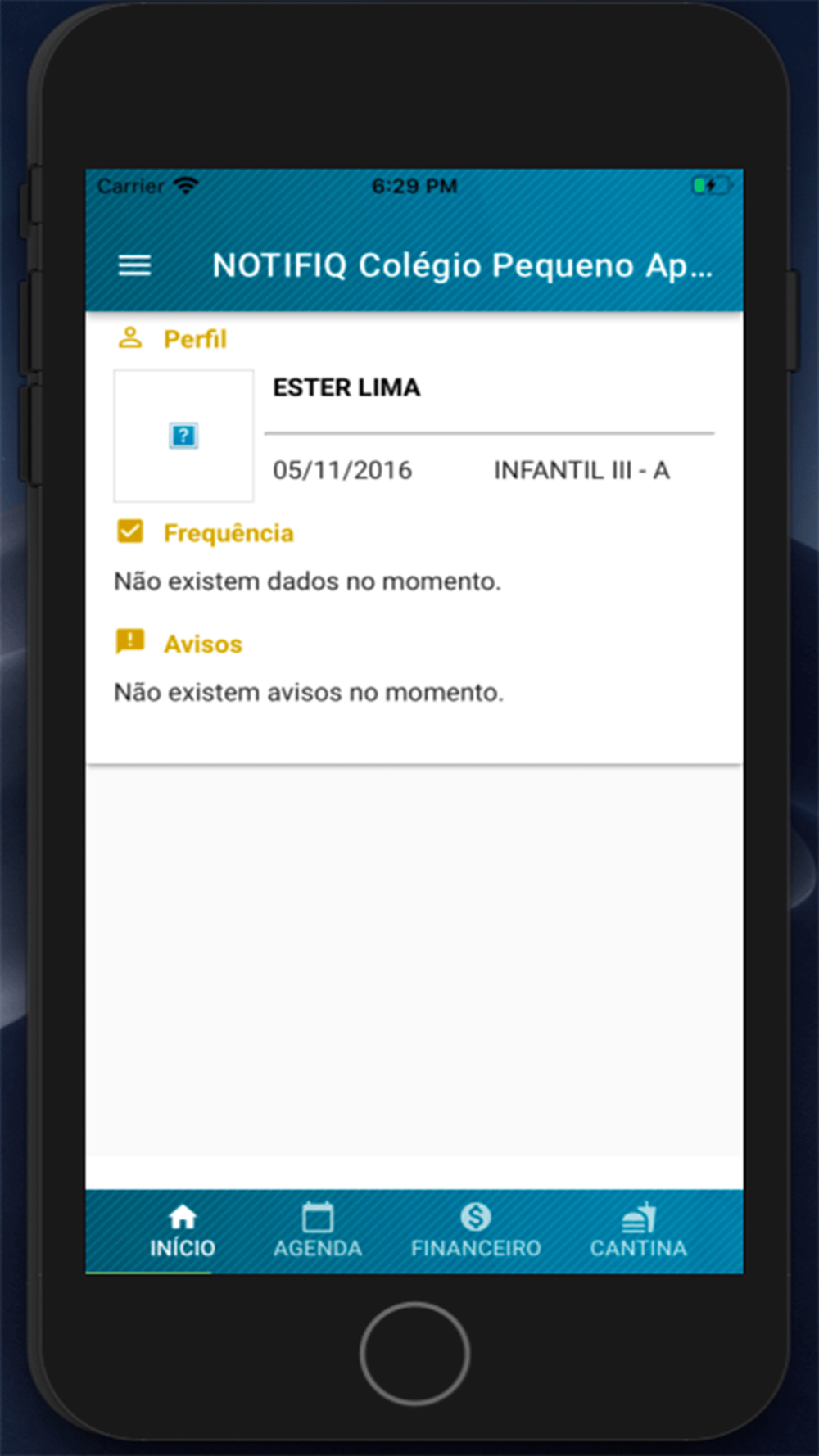819x1456 pixels.
Task: Open the hamburger drawer menu
Action: pyautogui.click(x=134, y=265)
